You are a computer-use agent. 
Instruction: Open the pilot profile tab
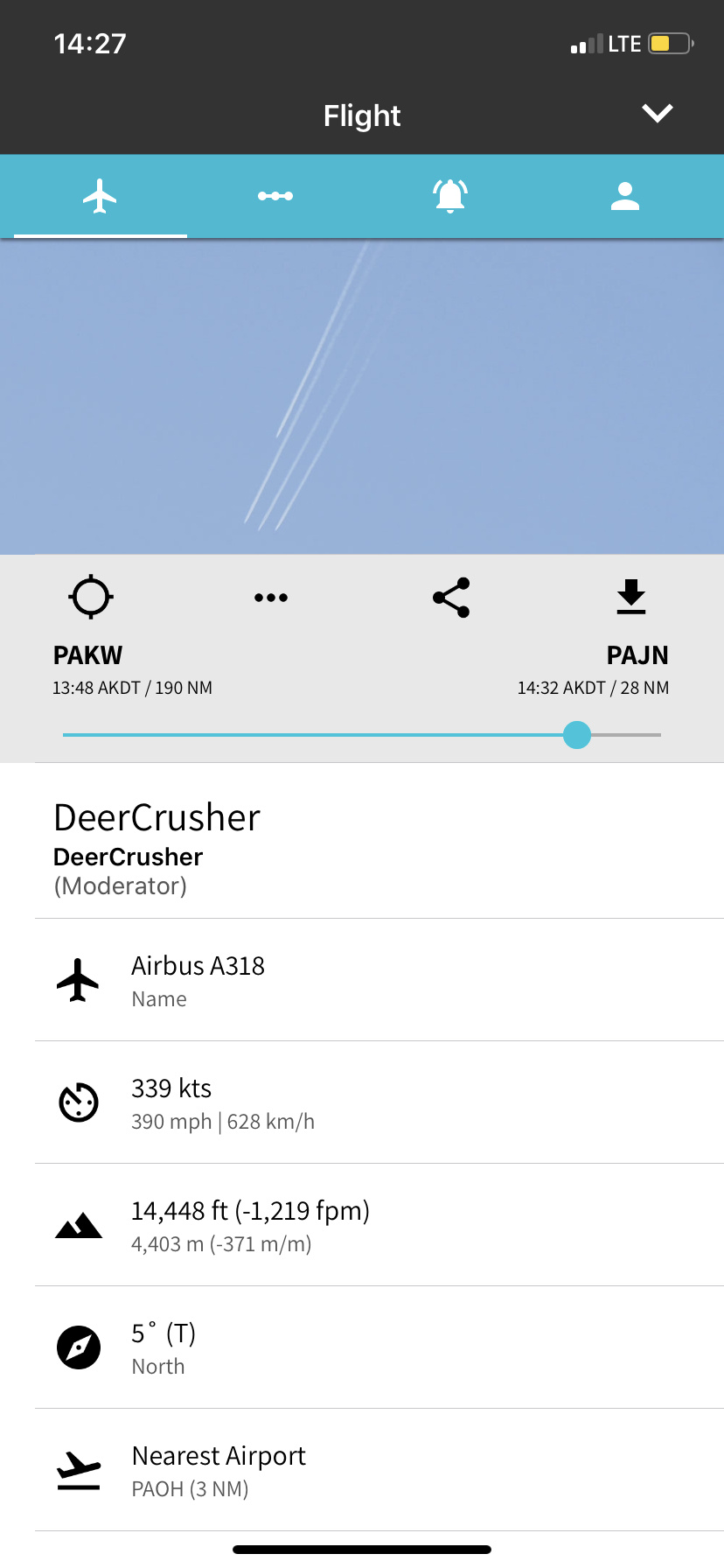pyautogui.click(x=625, y=196)
